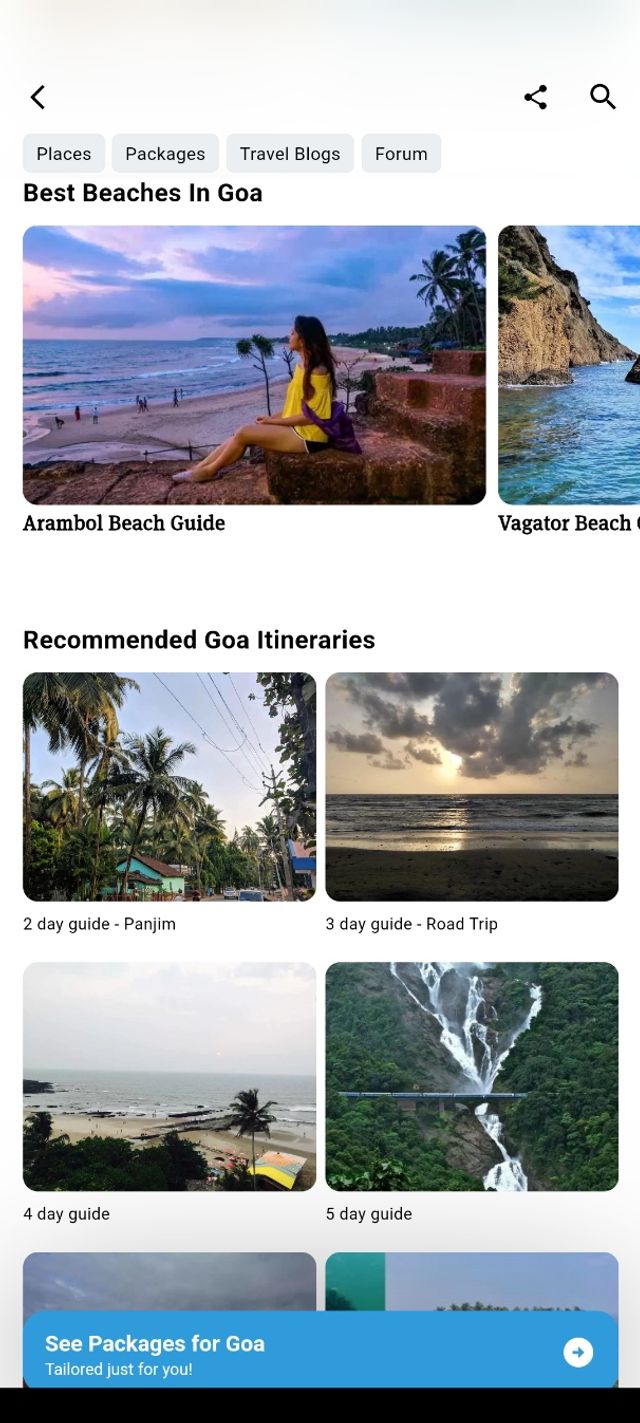
Task: Switch to the Packages chip
Action: [165, 154]
